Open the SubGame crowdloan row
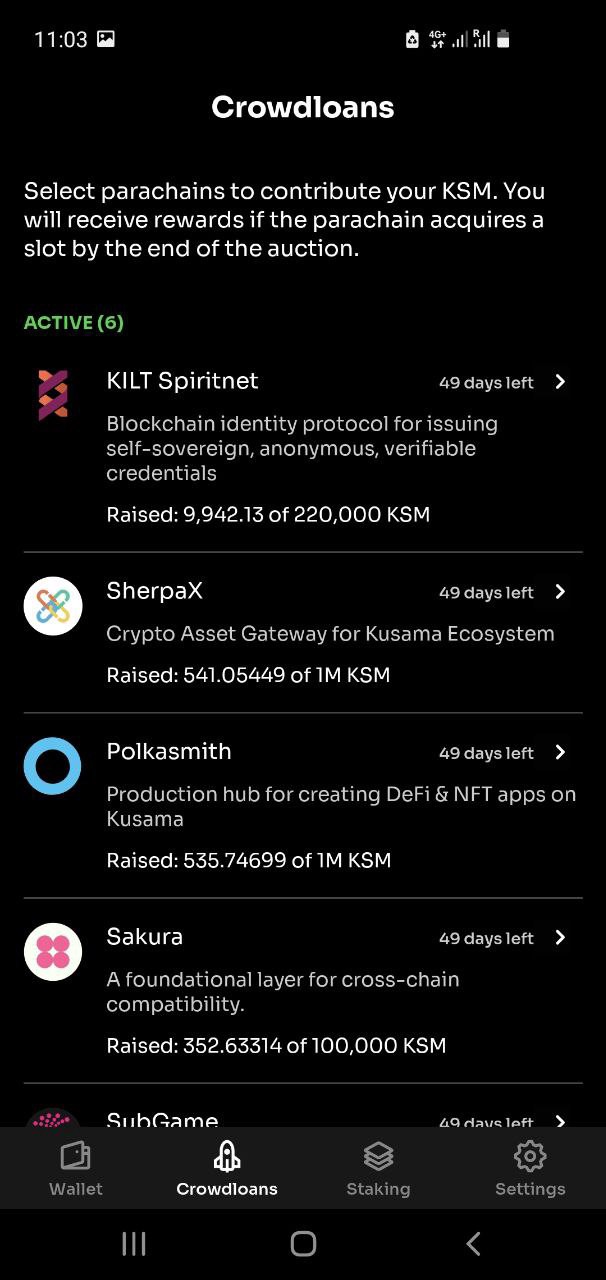Screen dimensions: 606x1280 303,1106
